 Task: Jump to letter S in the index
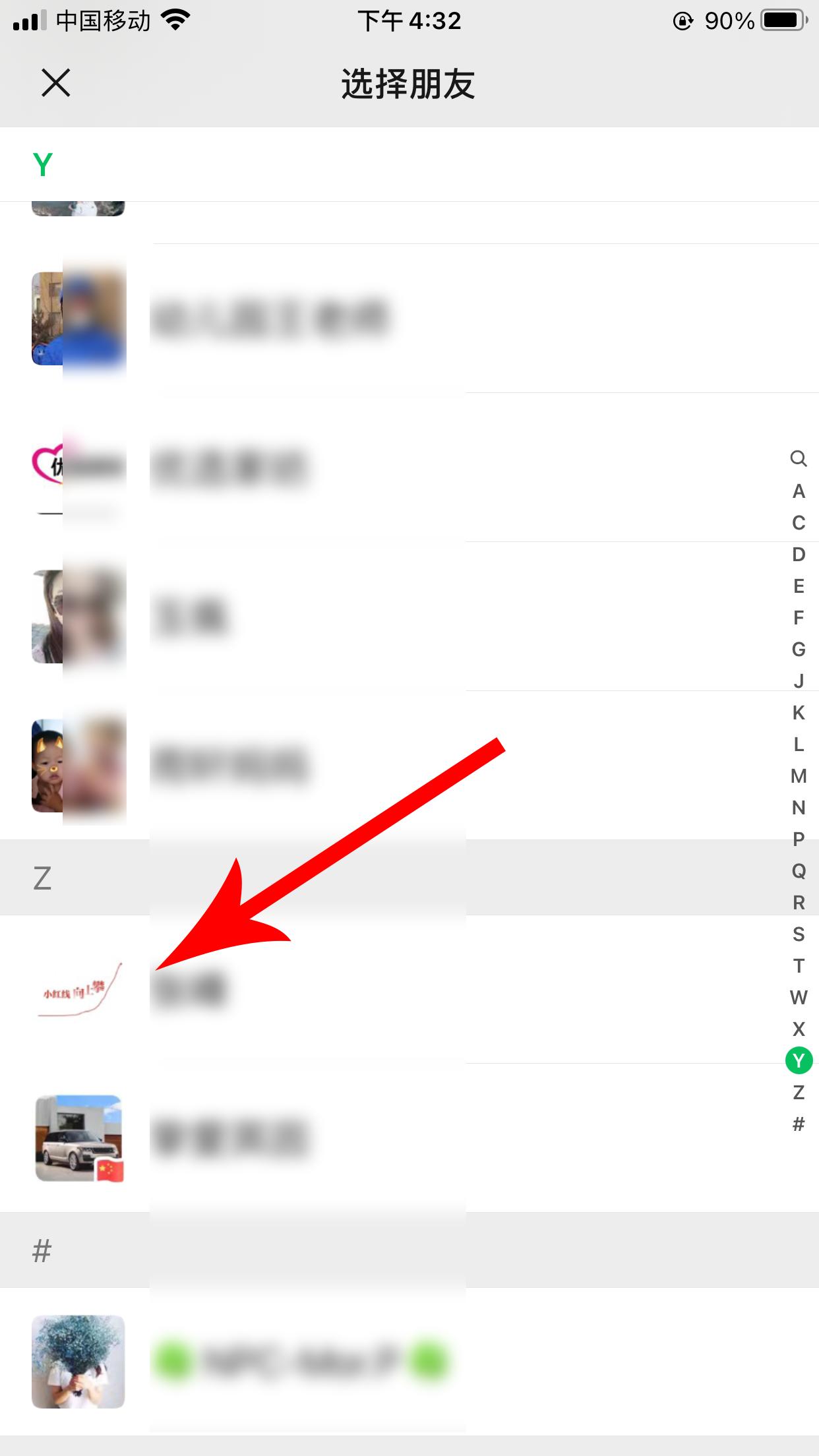pyautogui.click(x=799, y=934)
